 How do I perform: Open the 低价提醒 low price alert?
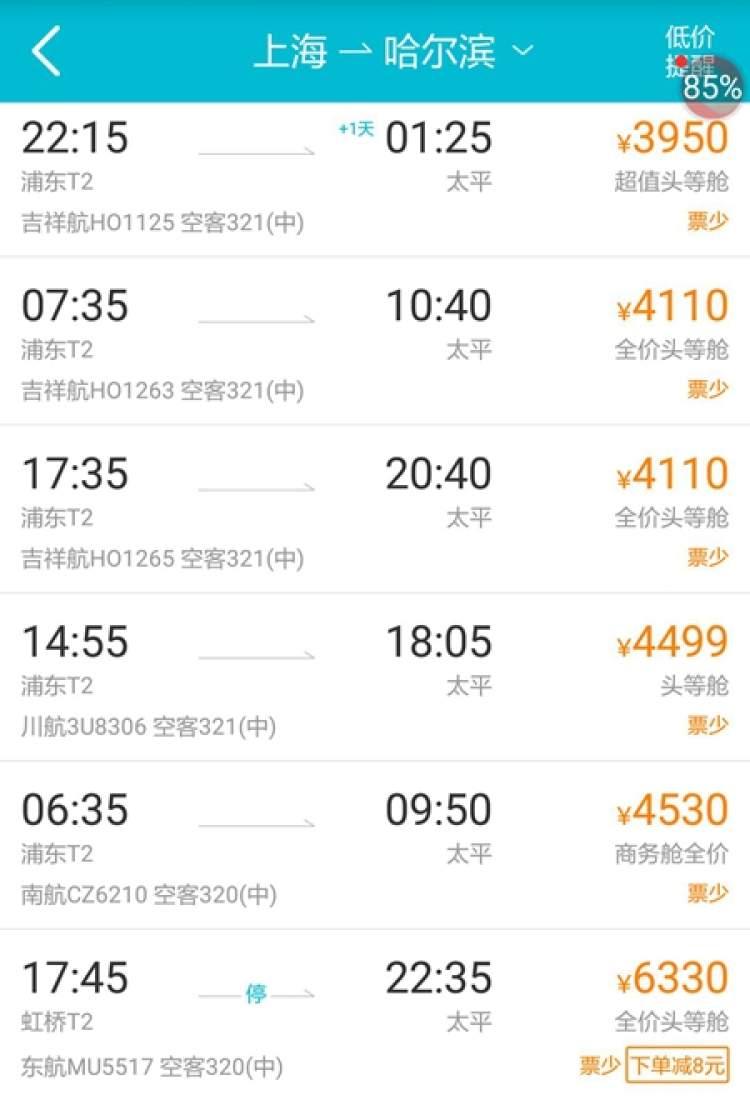click(690, 50)
